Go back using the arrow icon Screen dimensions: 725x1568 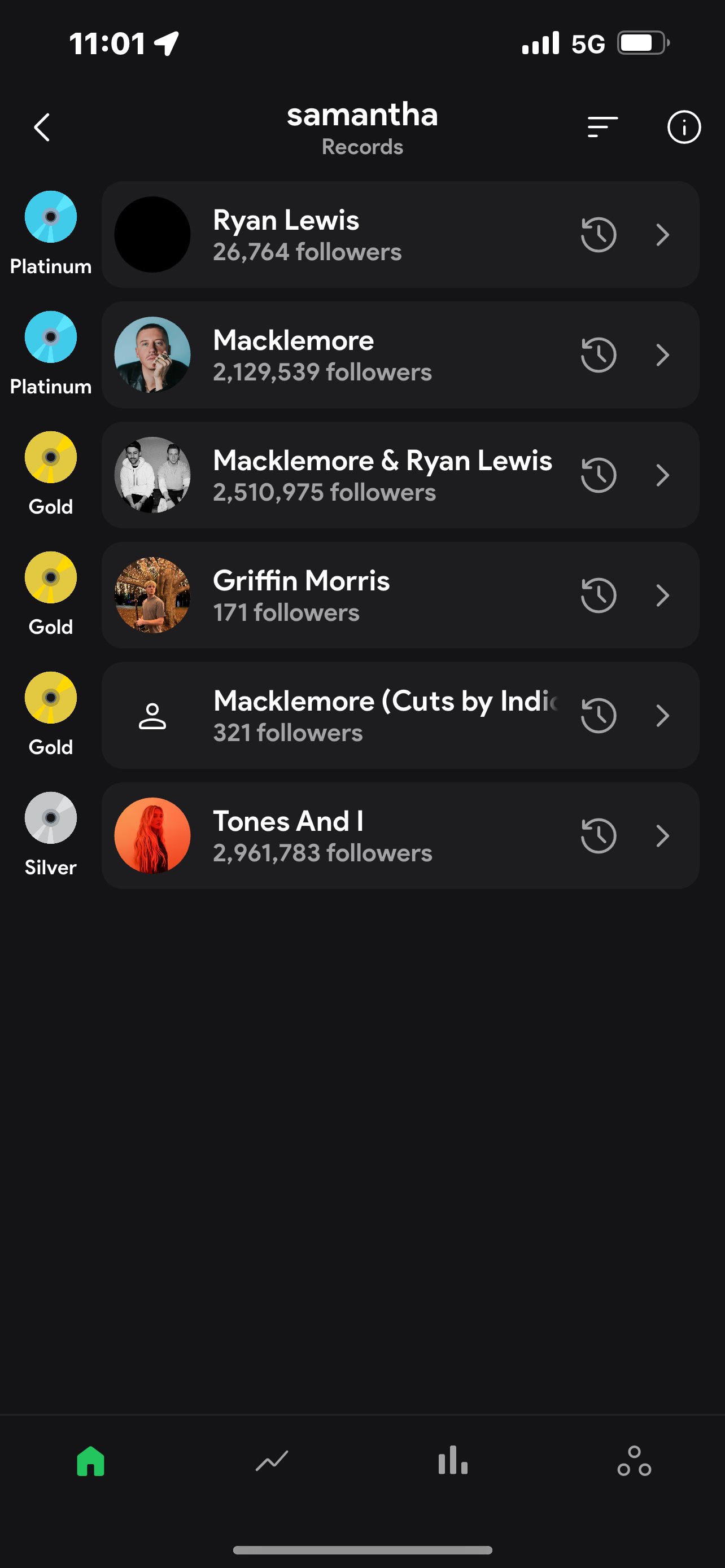[41, 127]
